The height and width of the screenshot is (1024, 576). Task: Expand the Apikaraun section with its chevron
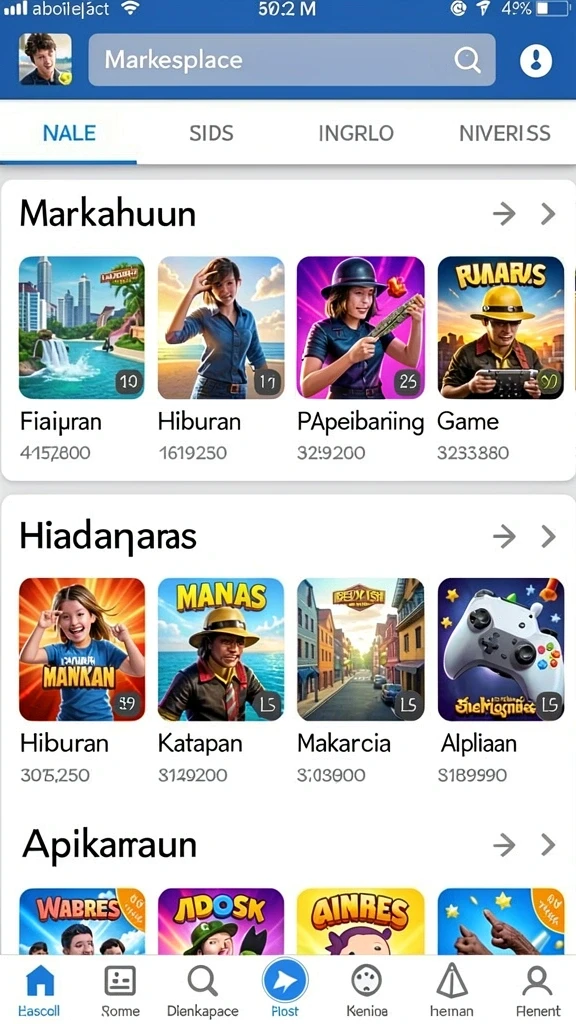548,845
